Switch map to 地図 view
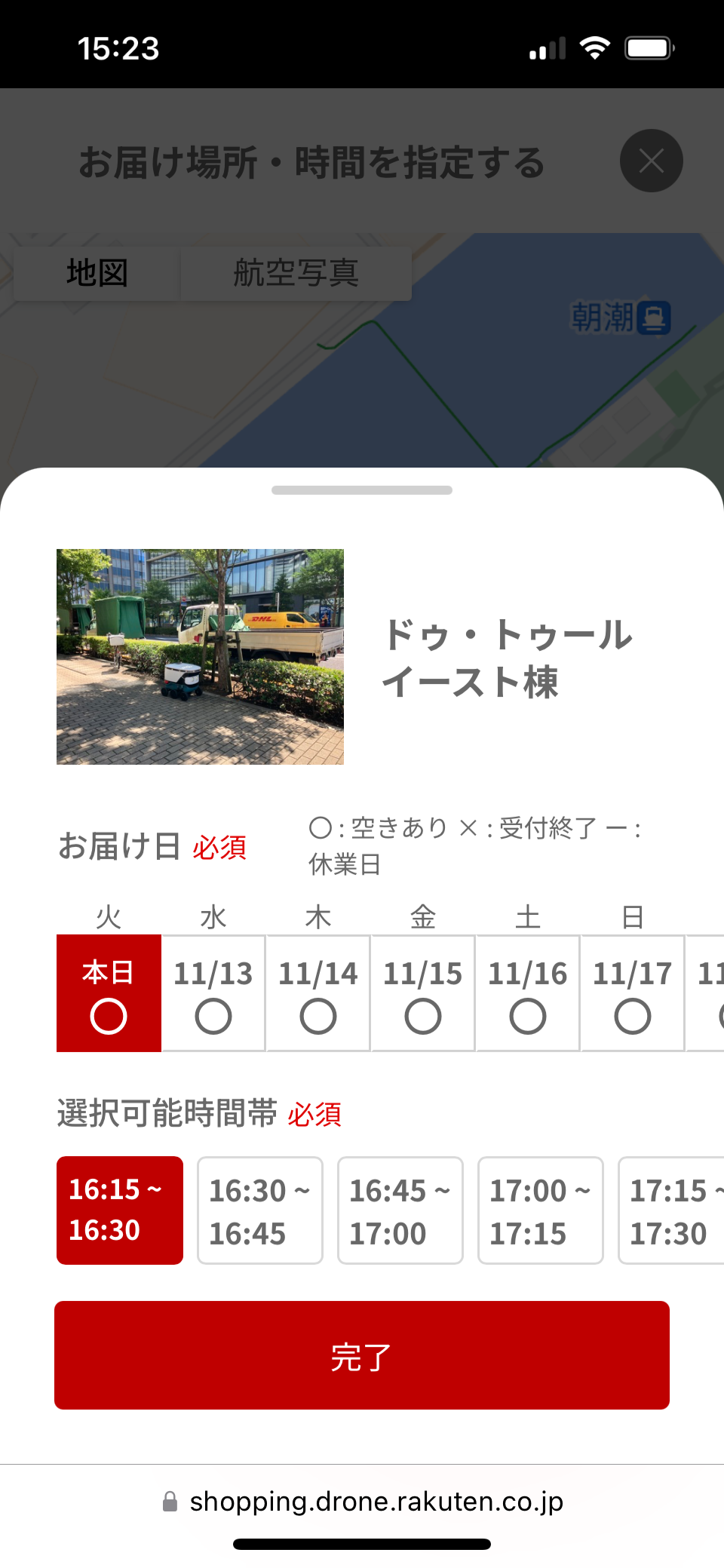 pos(97,273)
